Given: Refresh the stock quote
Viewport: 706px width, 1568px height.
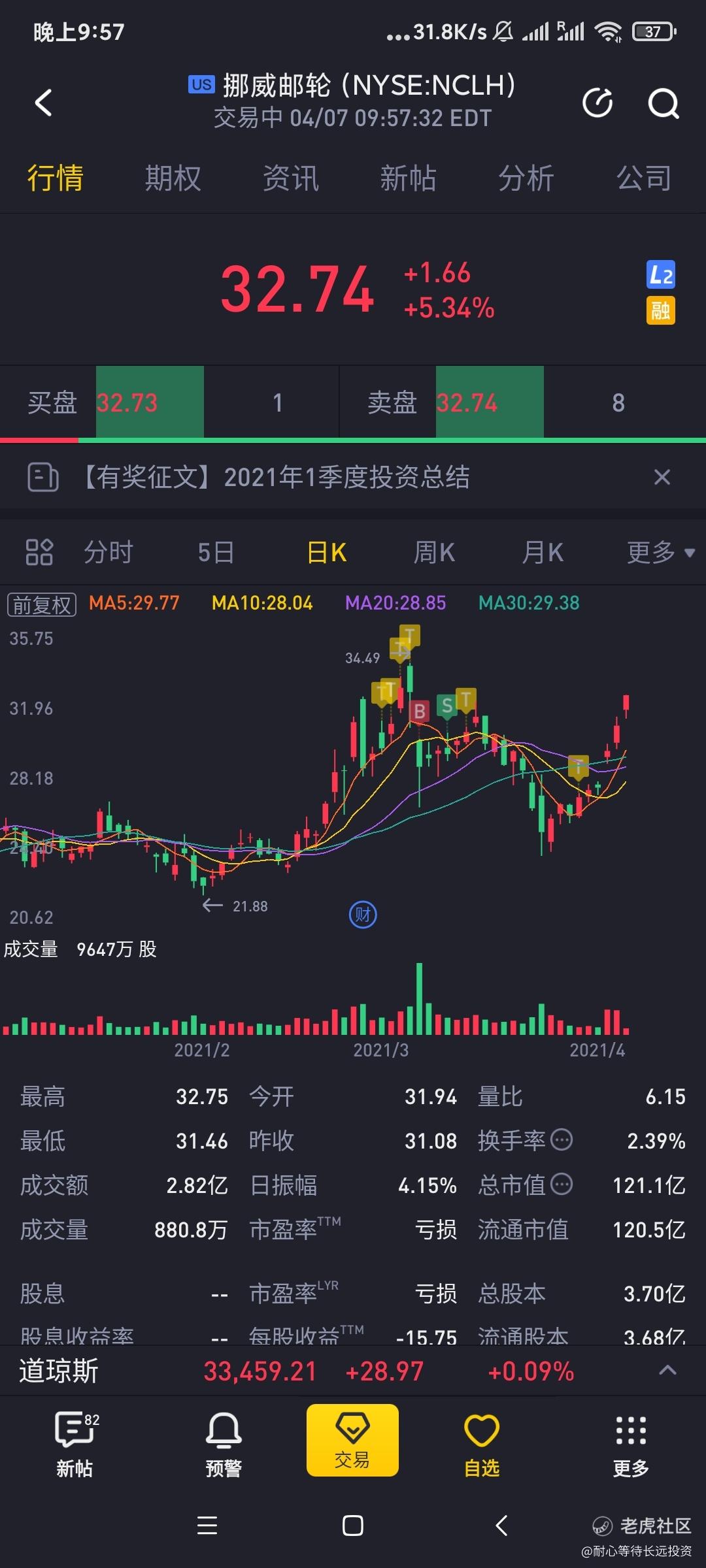Looking at the screenshot, I should pyautogui.click(x=597, y=103).
